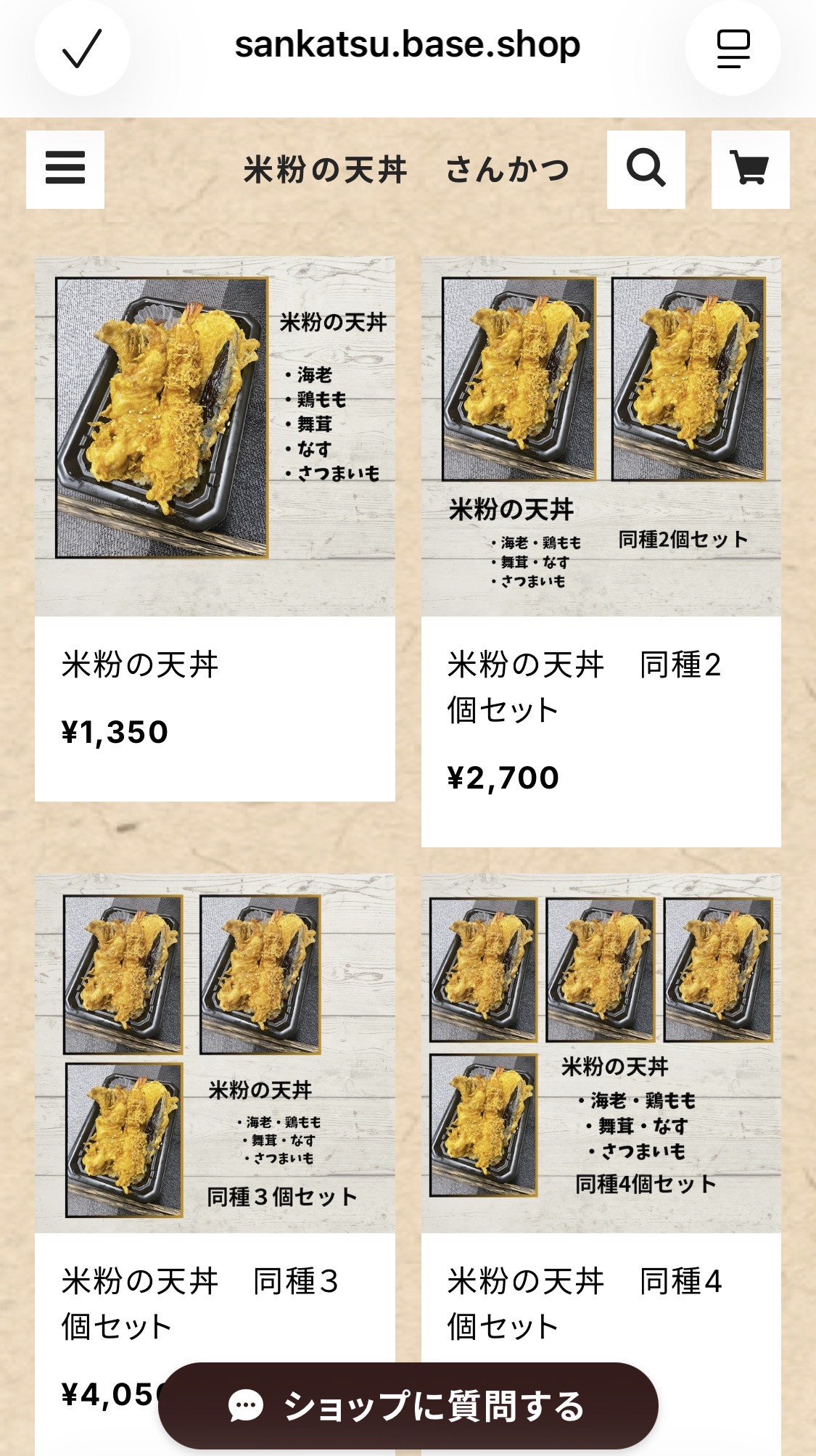View the shopping cart
This screenshot has width=816, height=1456.
[x=750, y=169]
